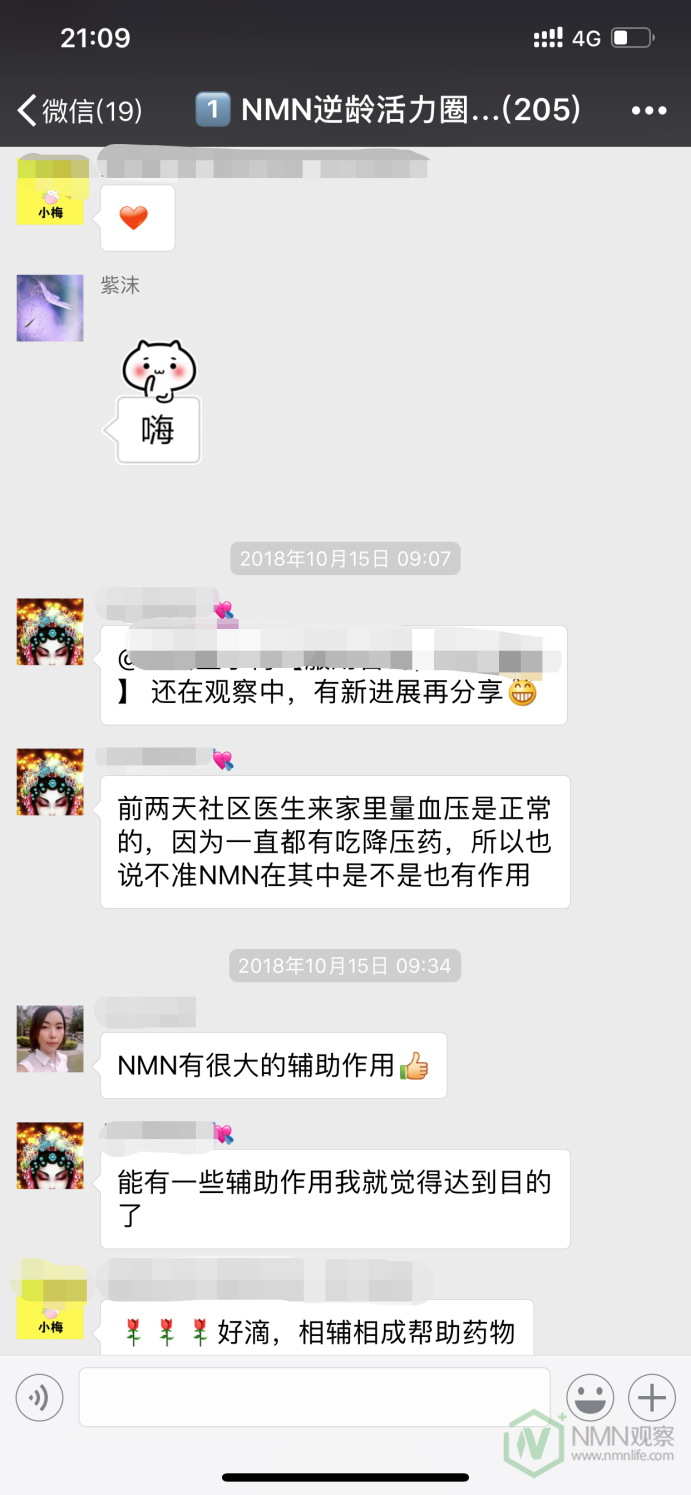This screenshot has height=1495, width=691.
Task: Open the group chat overflow menu
Action: tap(649, 111)
